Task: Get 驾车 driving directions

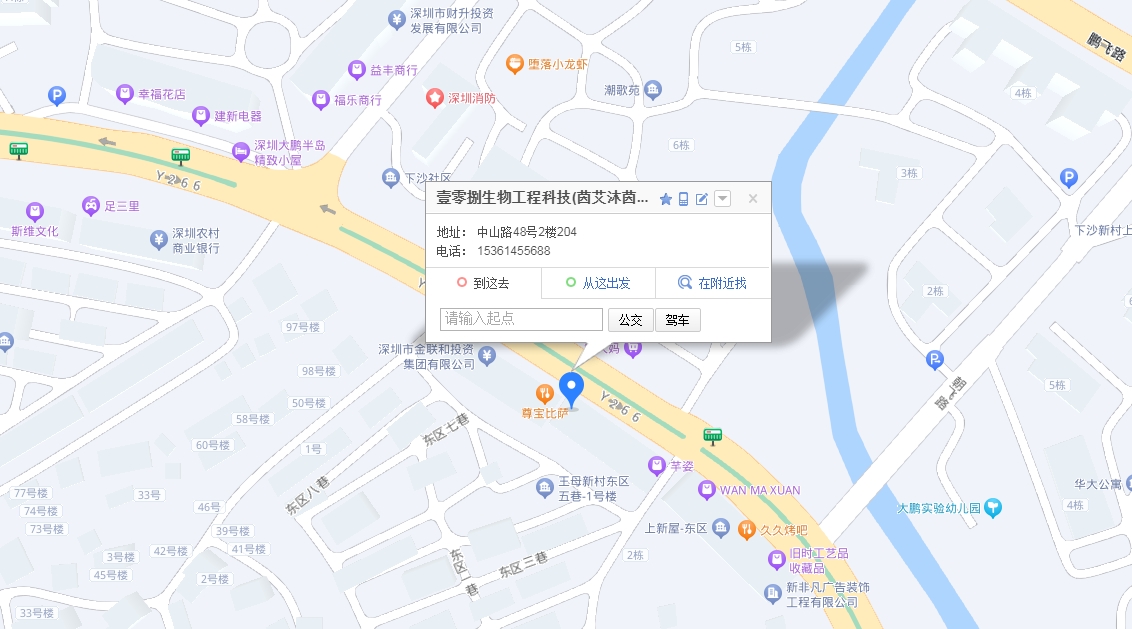Action: [x=677, y=320]
